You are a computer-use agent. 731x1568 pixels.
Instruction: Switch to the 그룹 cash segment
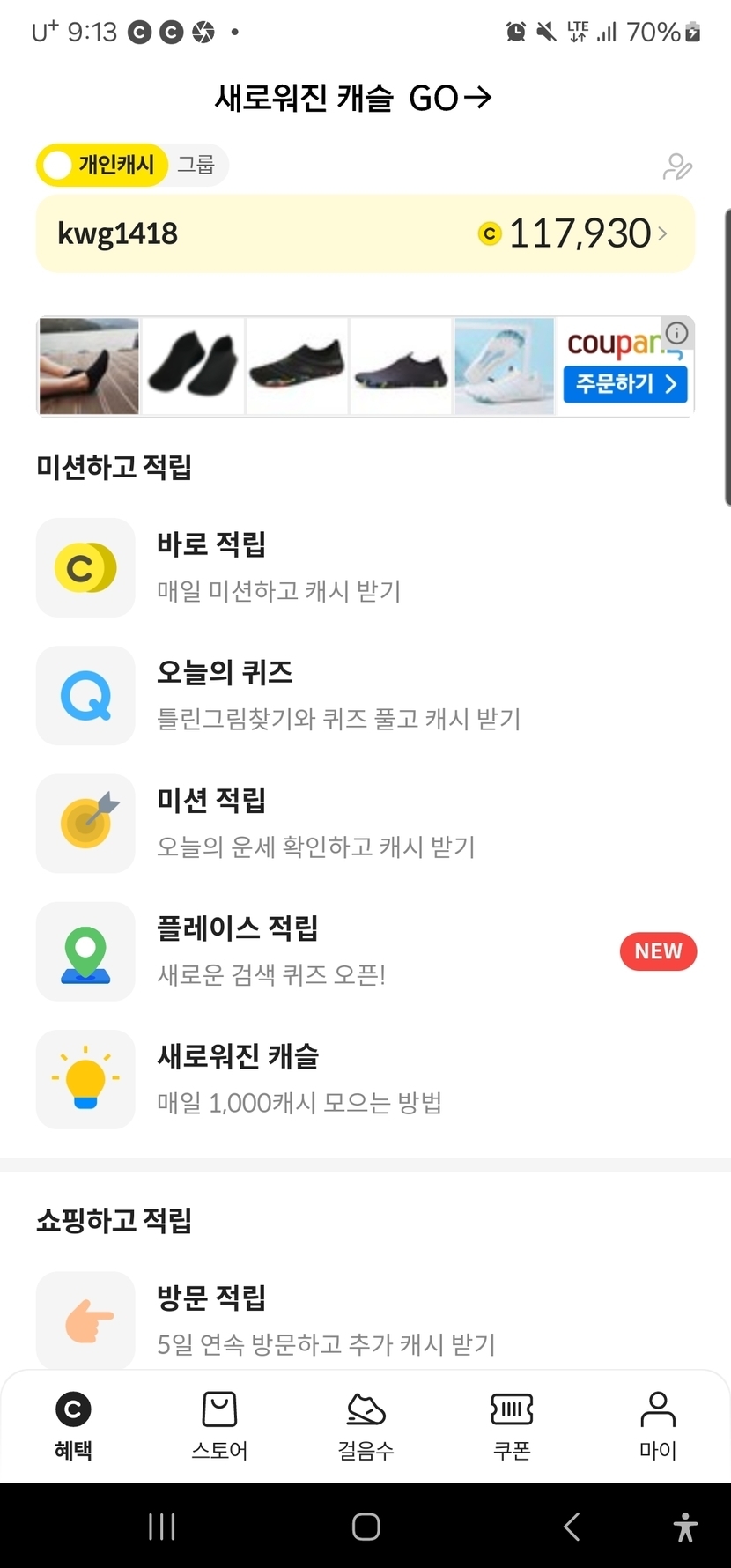point(196,165)
